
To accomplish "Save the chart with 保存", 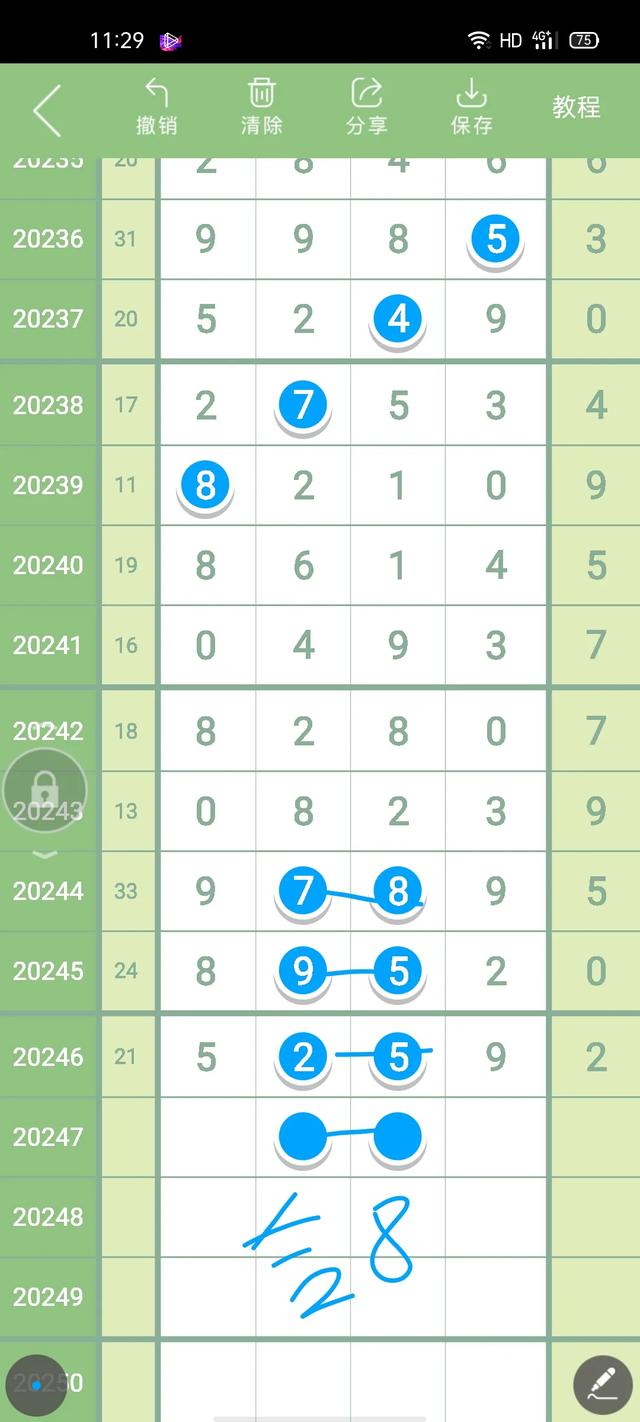I will pos(471,107).
